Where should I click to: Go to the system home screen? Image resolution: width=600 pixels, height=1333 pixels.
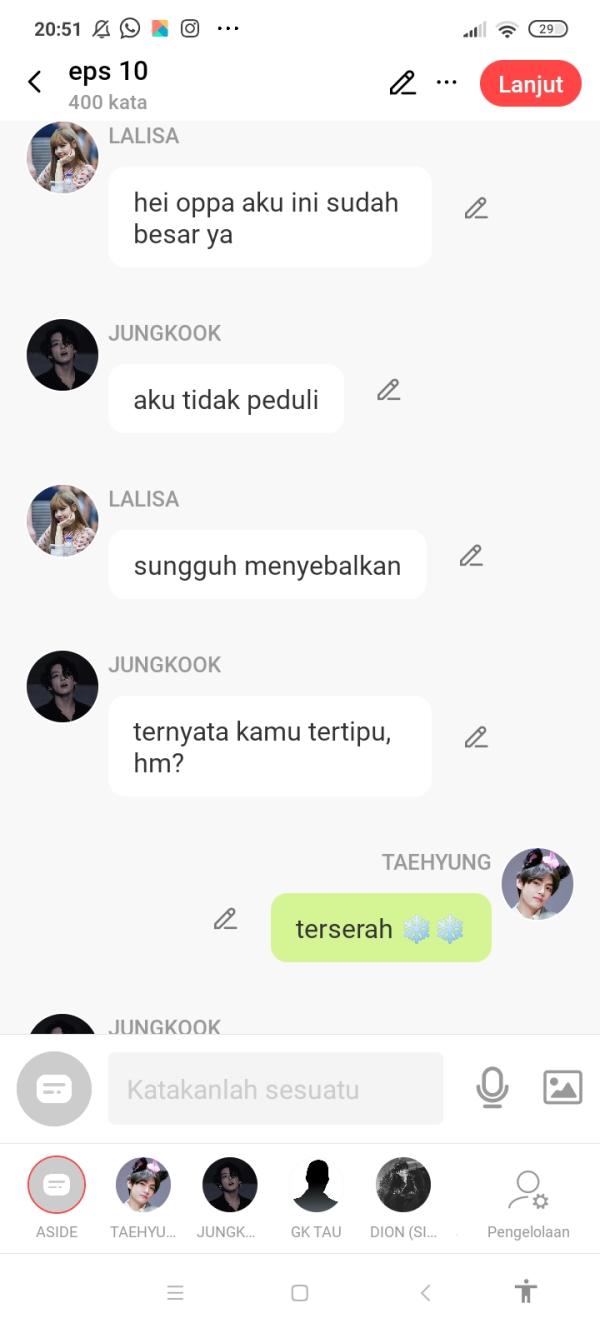pos(299,1293)
